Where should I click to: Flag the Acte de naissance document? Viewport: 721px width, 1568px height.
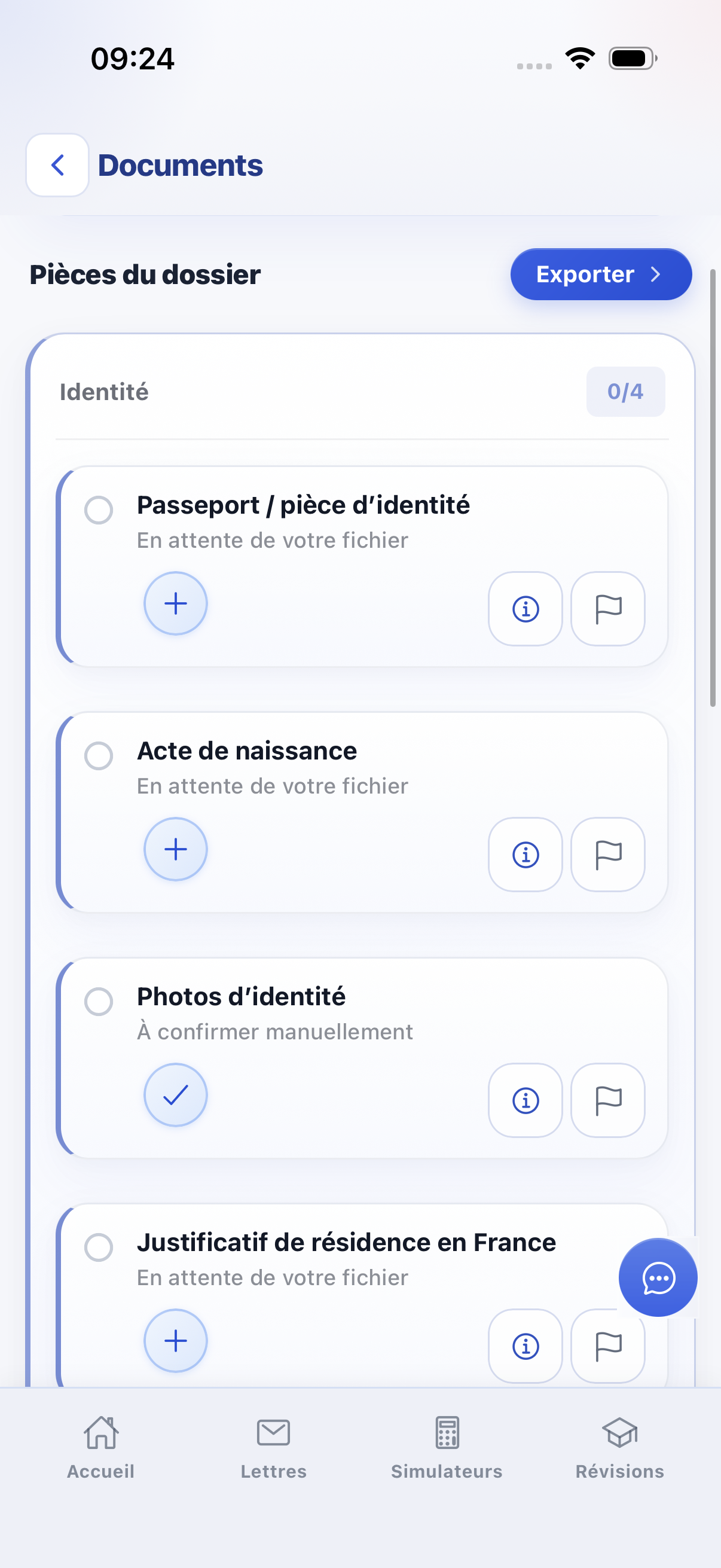click(x=607, y=855)
